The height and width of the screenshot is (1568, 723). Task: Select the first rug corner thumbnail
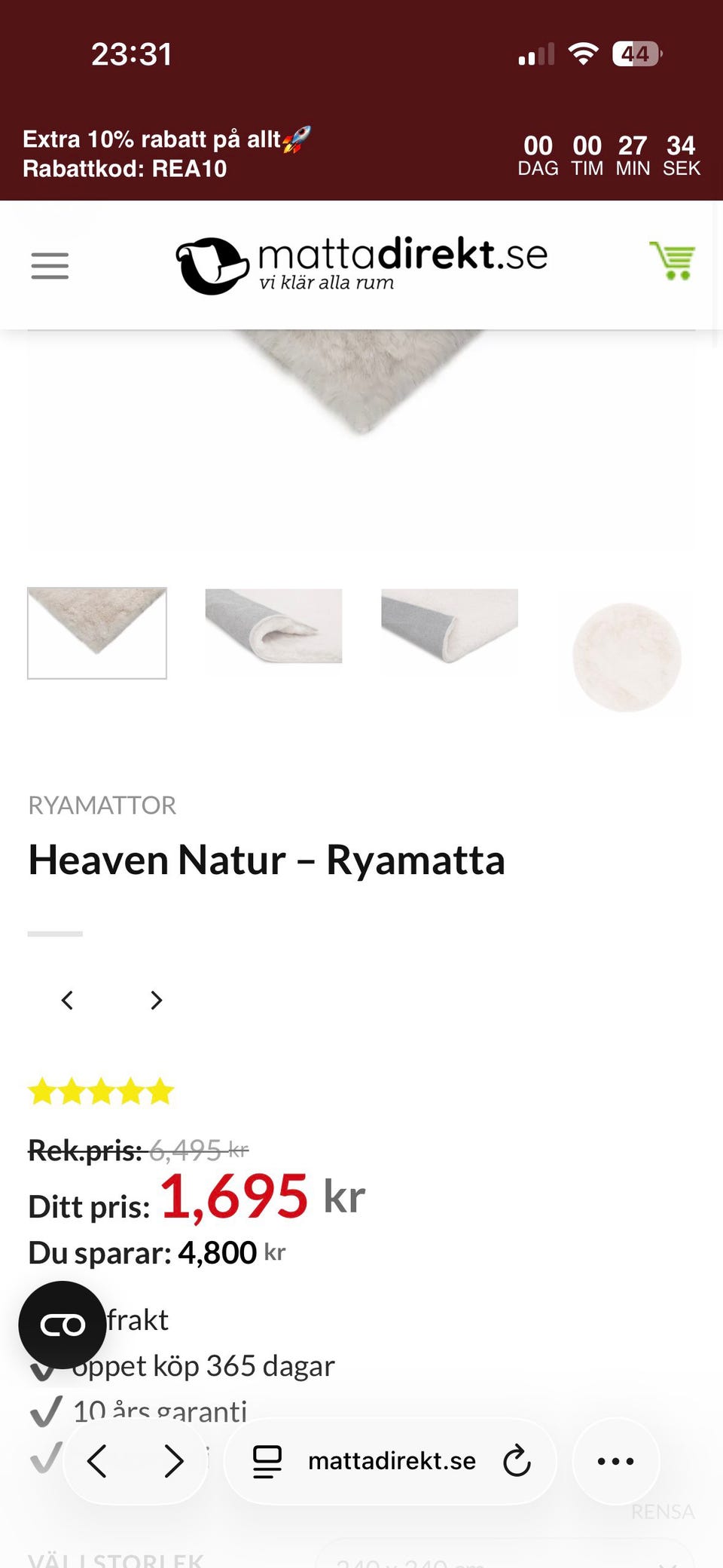pyautogui.click(x=97, y=633)
